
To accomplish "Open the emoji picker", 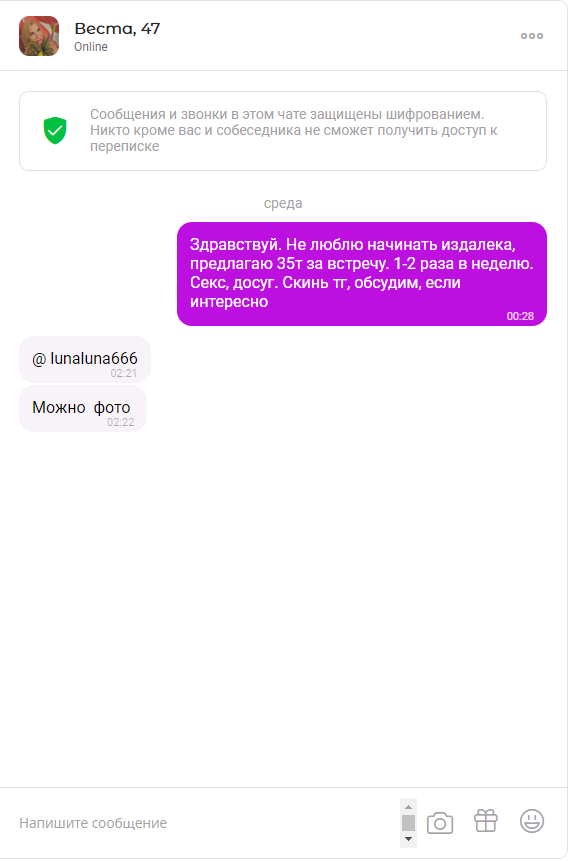I will [x=532, y=821].
